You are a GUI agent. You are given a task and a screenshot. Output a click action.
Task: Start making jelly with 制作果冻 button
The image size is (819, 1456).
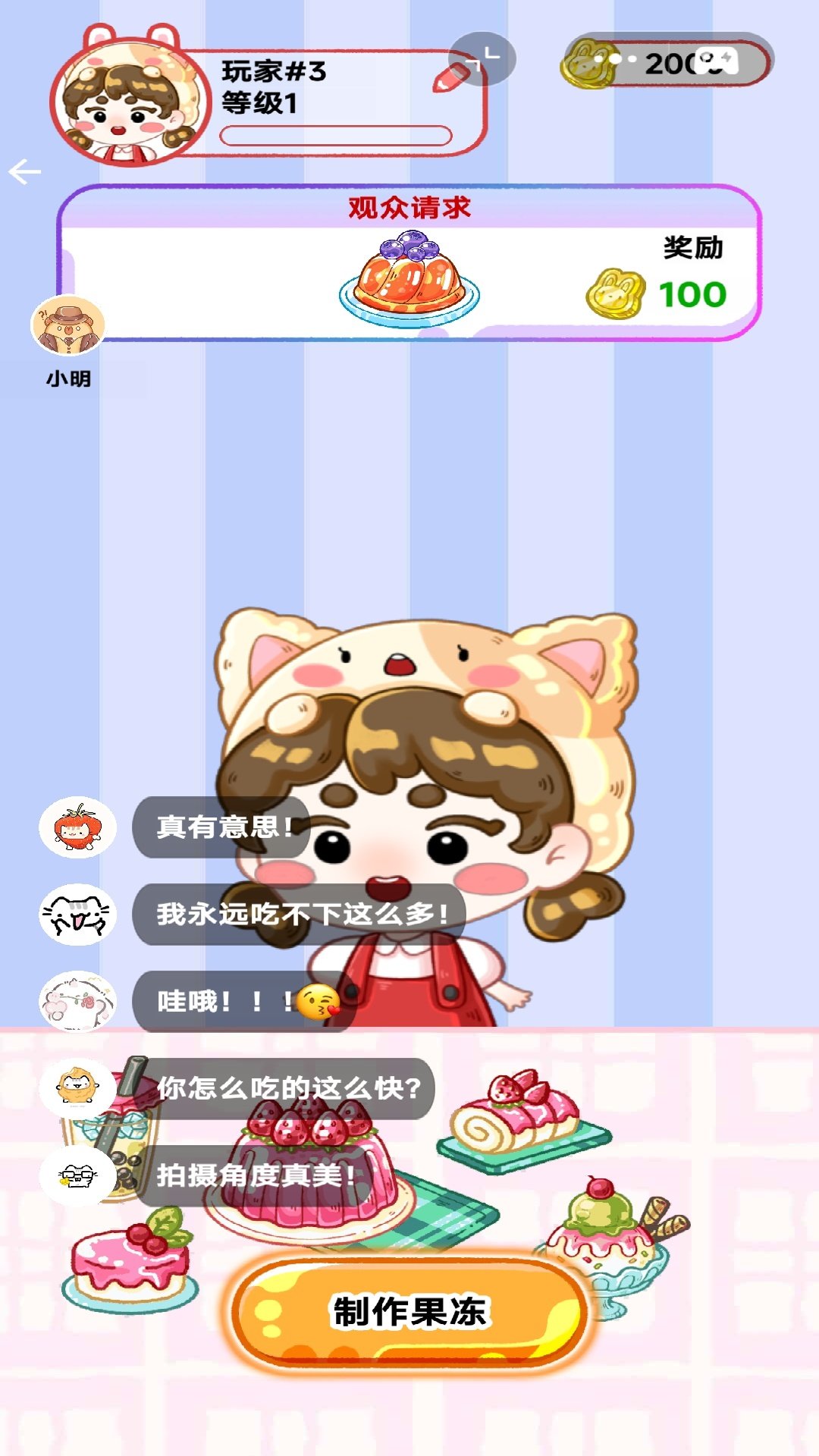click(409, 1312)
